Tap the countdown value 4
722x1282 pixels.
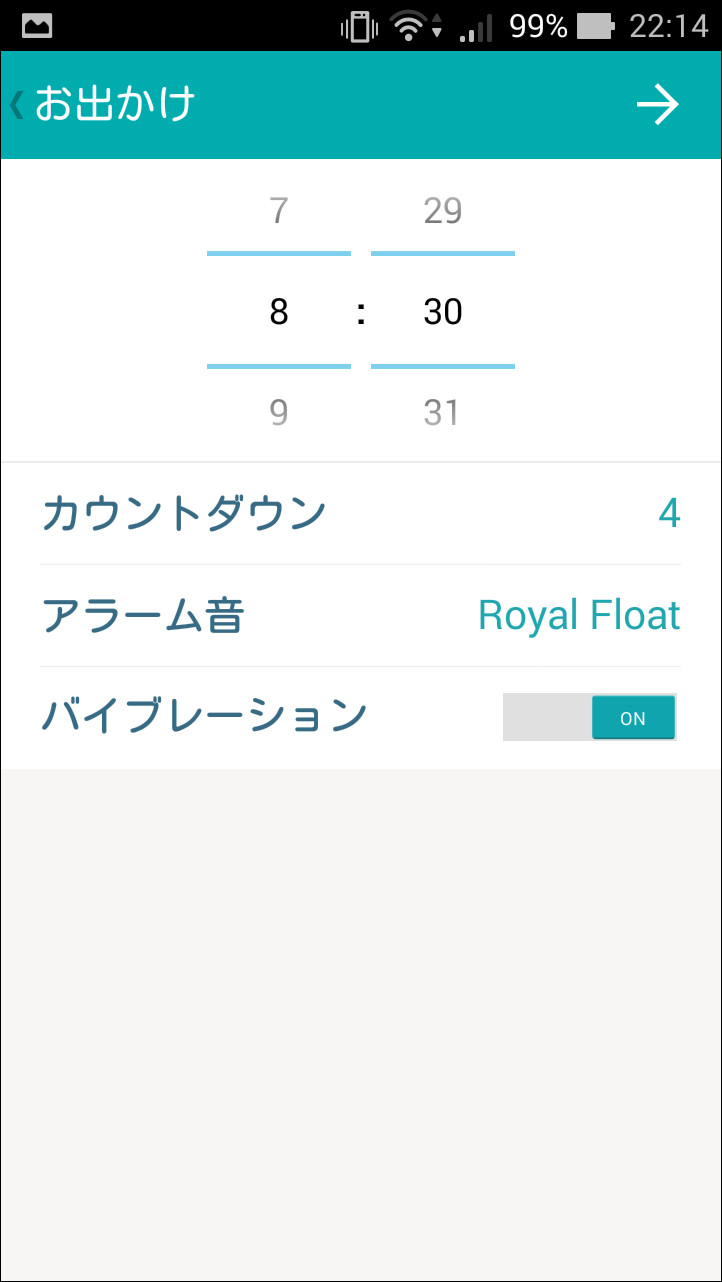(671, 512)
